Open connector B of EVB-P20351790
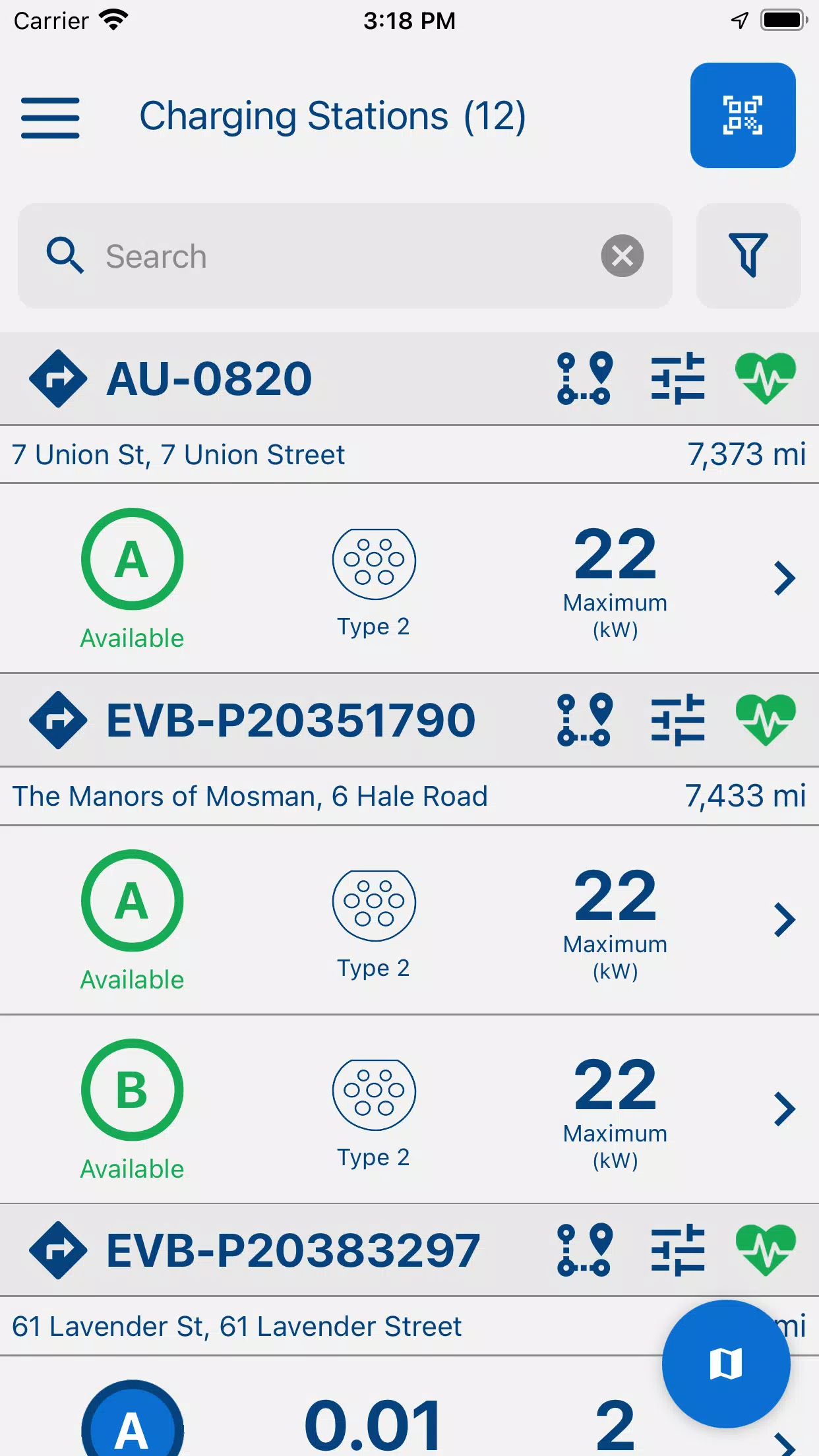Screen dimensions: 819x1456 (x=409, y=1109)
